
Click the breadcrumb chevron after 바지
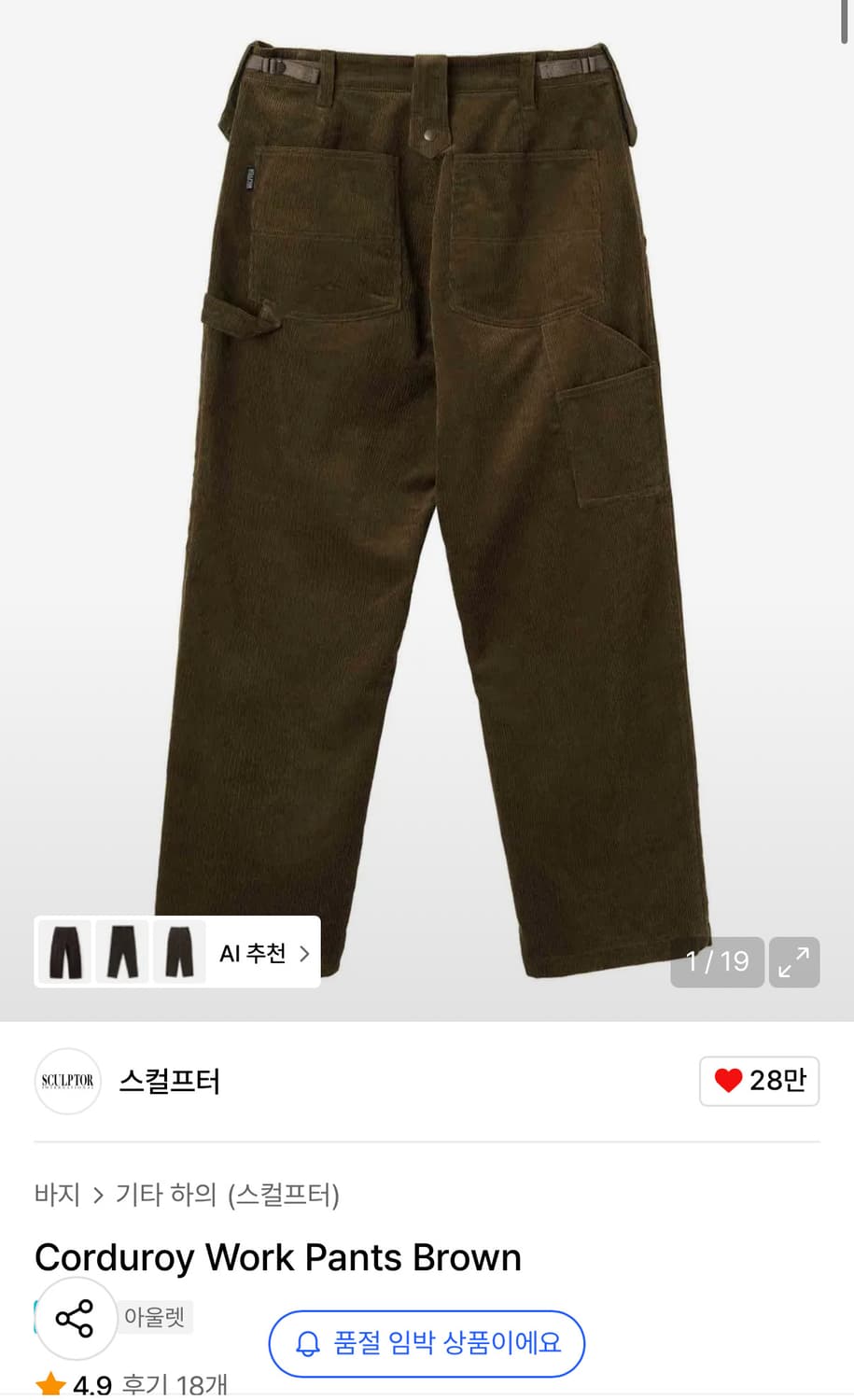(x=97, y=1195)
